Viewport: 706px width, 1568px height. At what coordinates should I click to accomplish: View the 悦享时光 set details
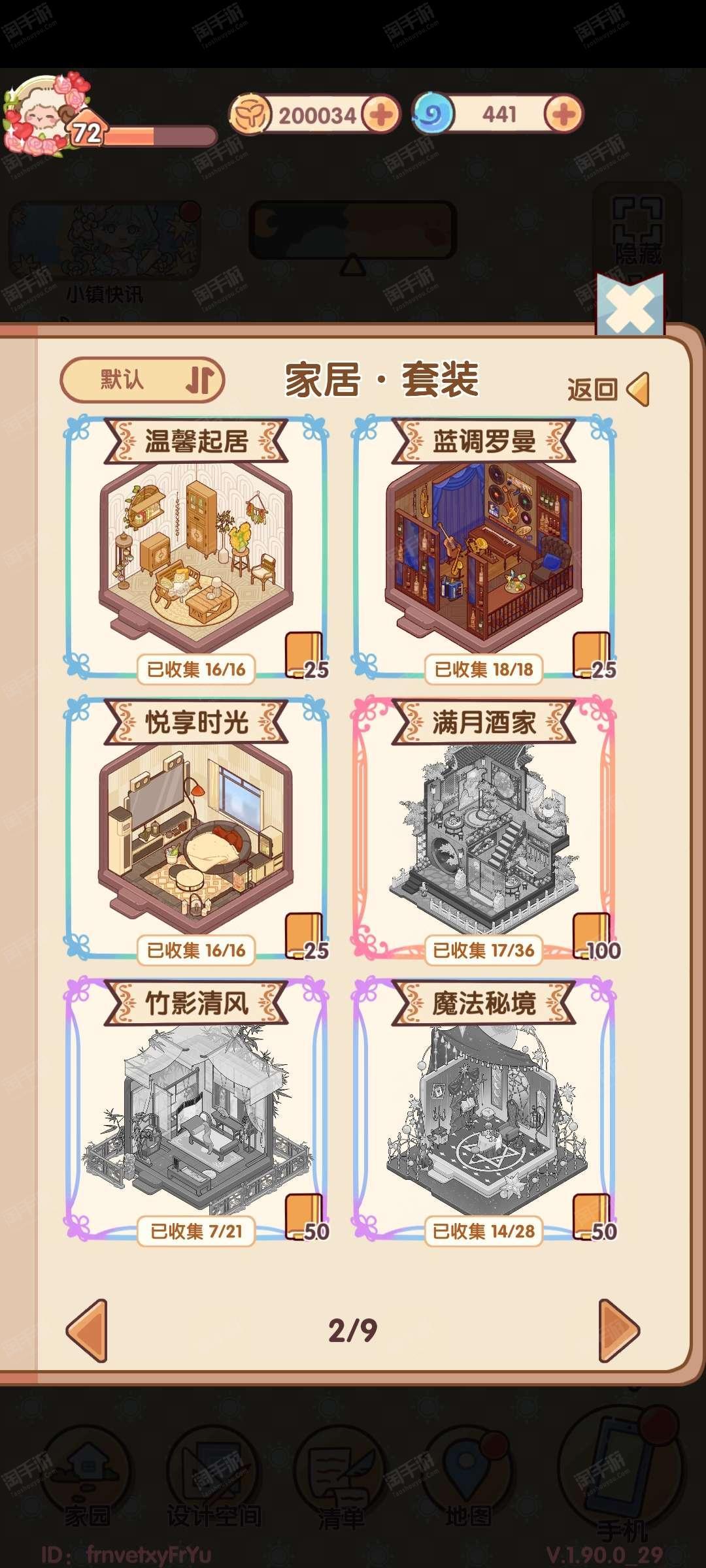click(x=196, y=828)
